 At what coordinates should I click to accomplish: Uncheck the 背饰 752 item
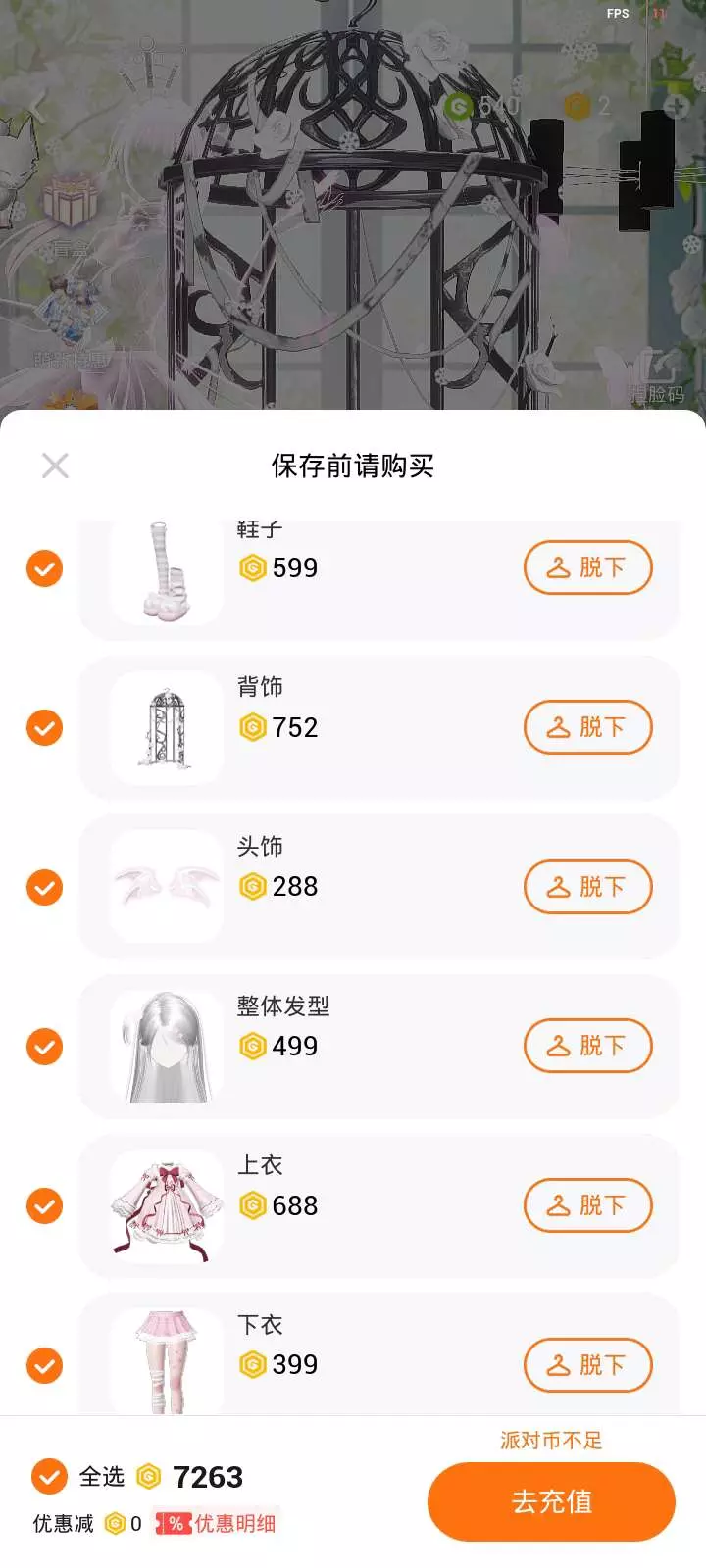44,727
